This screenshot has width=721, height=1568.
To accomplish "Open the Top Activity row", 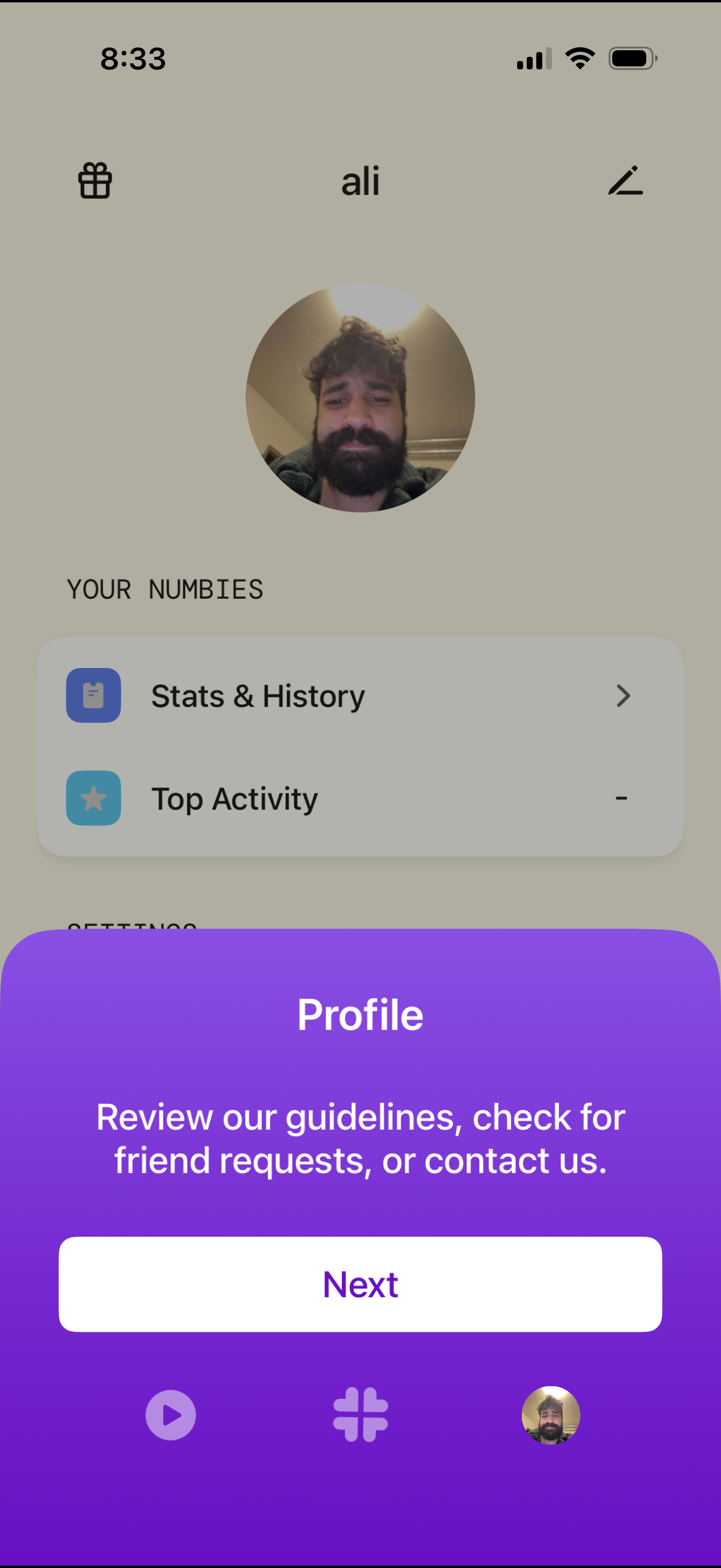I will click(x=360, y=798).
